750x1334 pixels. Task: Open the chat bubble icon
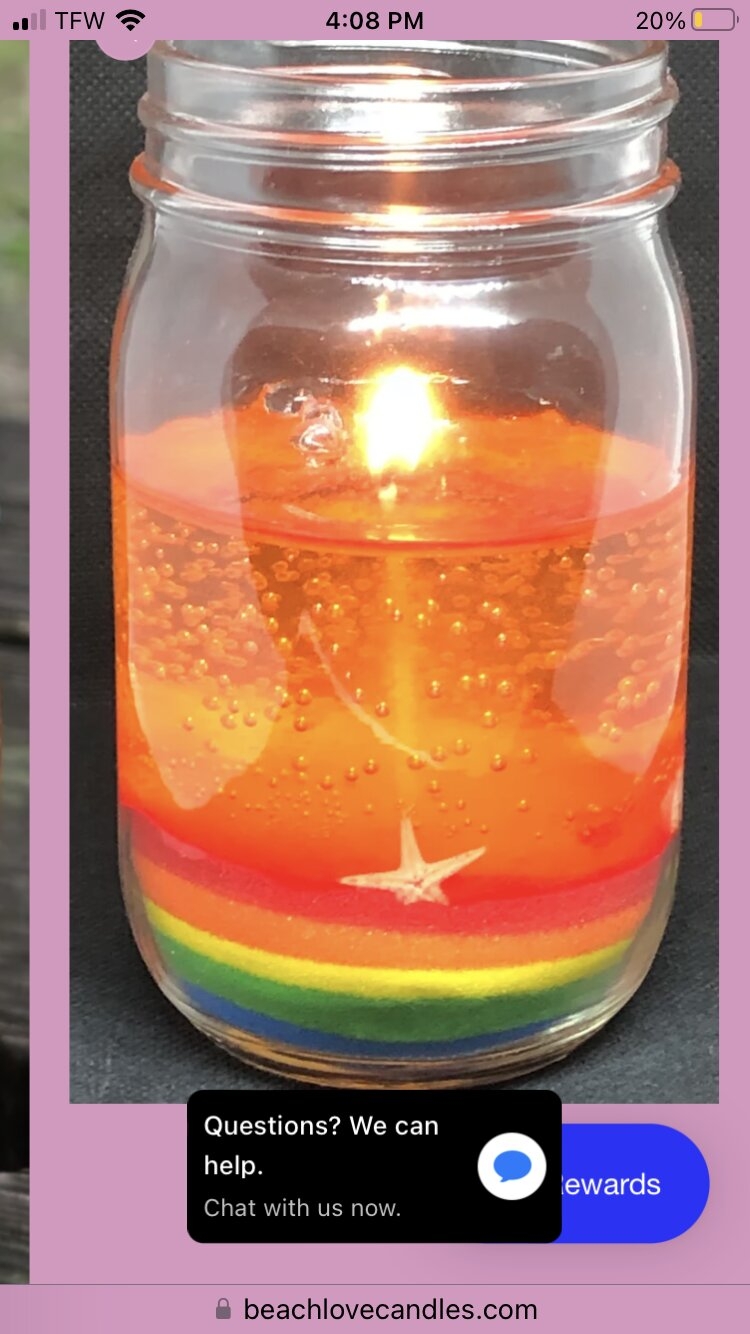511,1166
